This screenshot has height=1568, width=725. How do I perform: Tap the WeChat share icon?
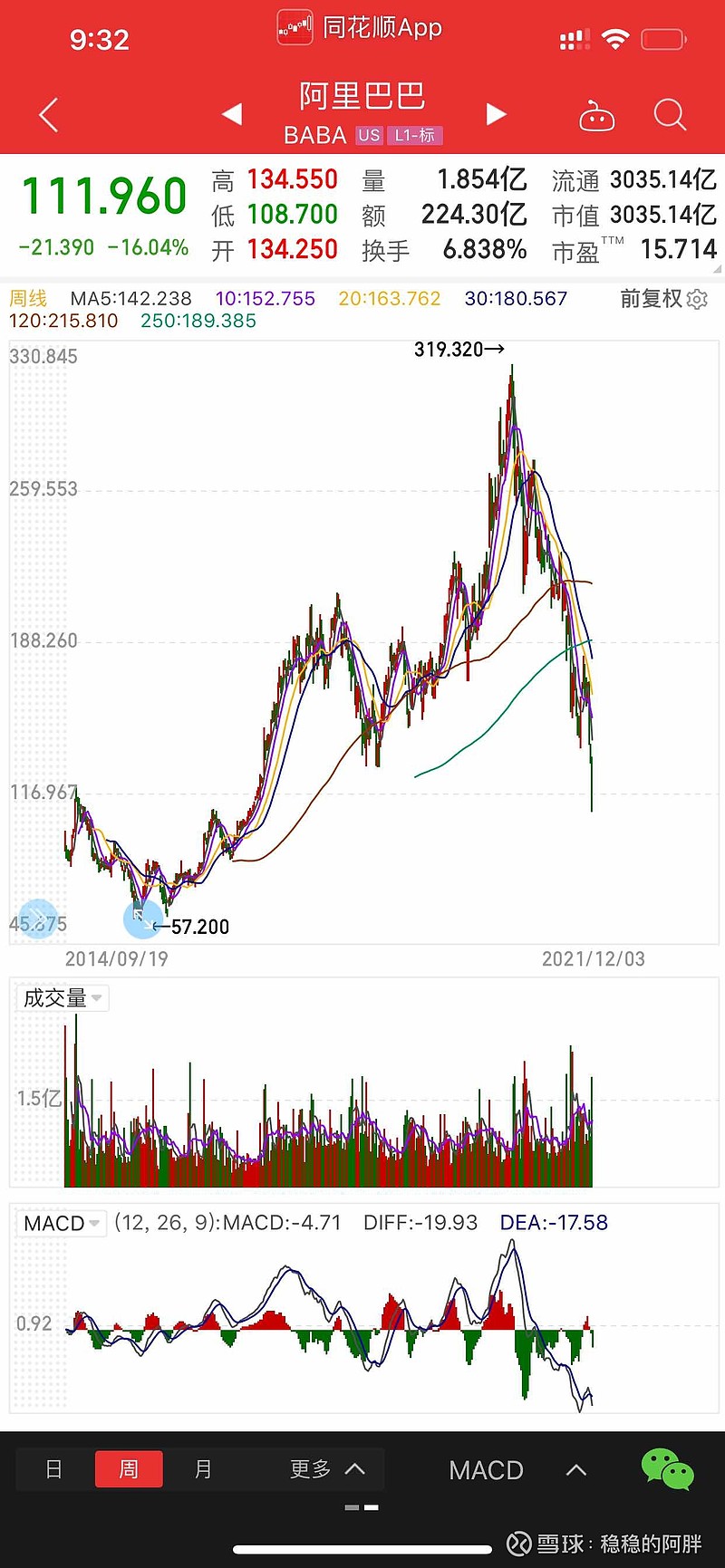pyautogui.click(x=664, y=1467)
